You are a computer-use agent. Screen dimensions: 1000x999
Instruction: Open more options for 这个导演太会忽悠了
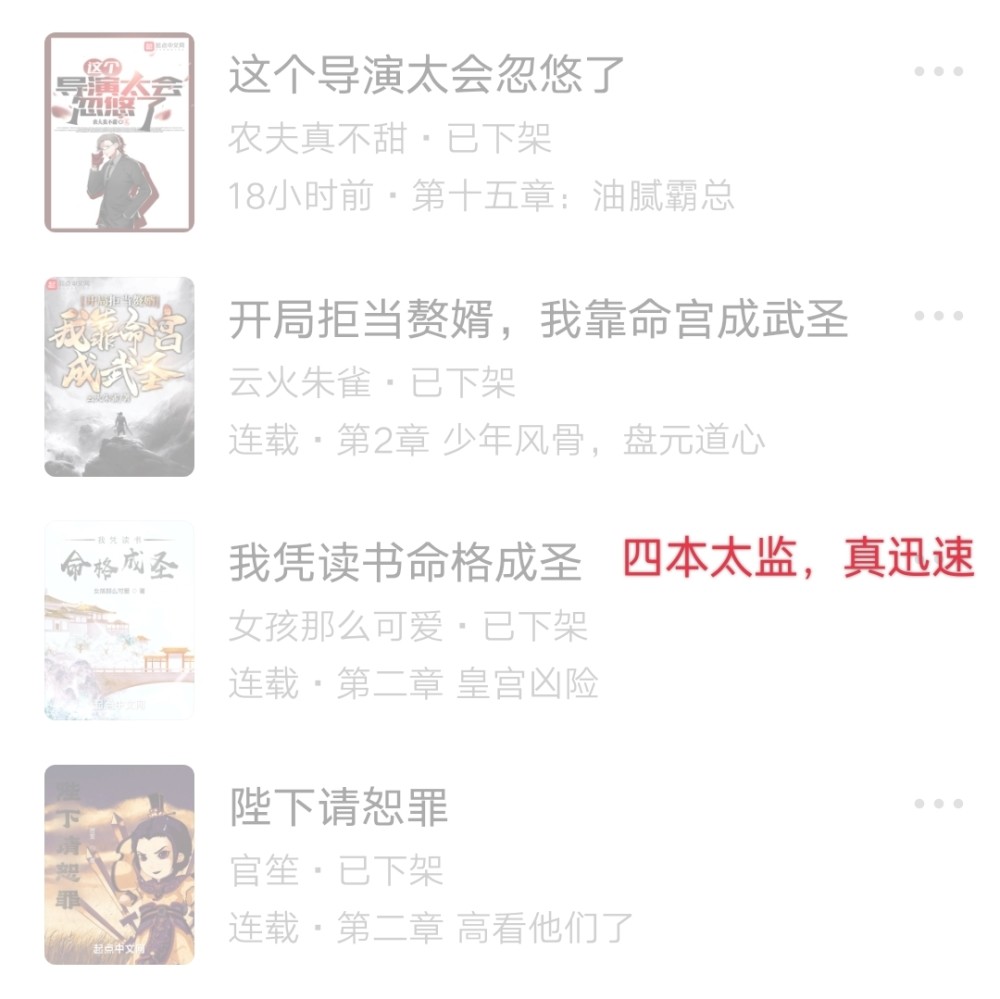click(938, 72)
